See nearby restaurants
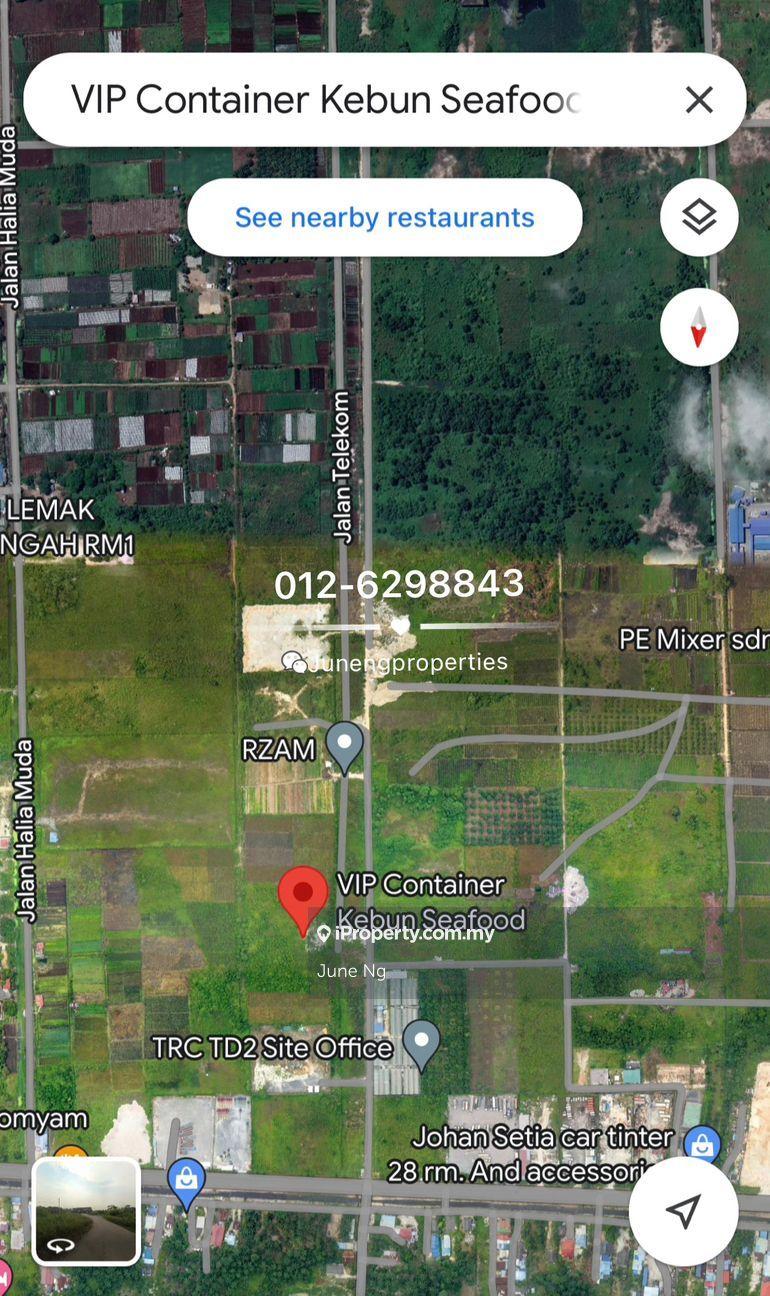This screenshot has height=1296, width=770. pos(385,218)
